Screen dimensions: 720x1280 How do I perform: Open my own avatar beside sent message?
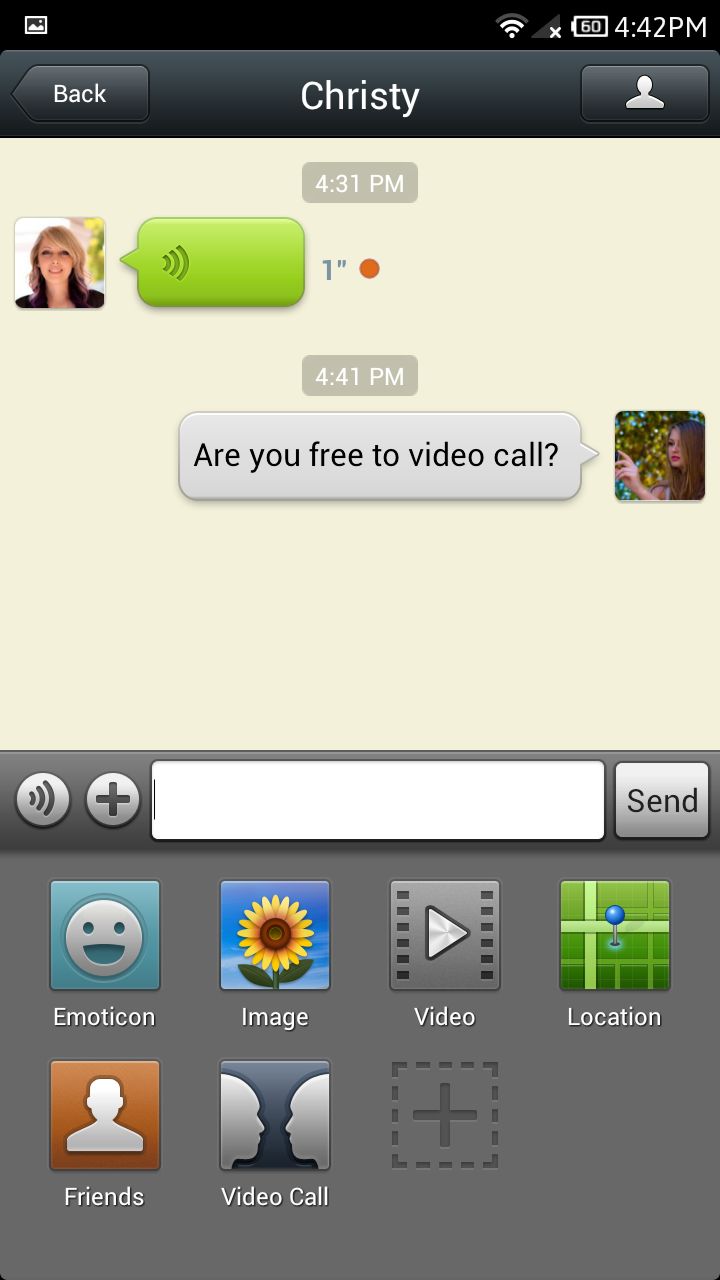tap(660, 456)
